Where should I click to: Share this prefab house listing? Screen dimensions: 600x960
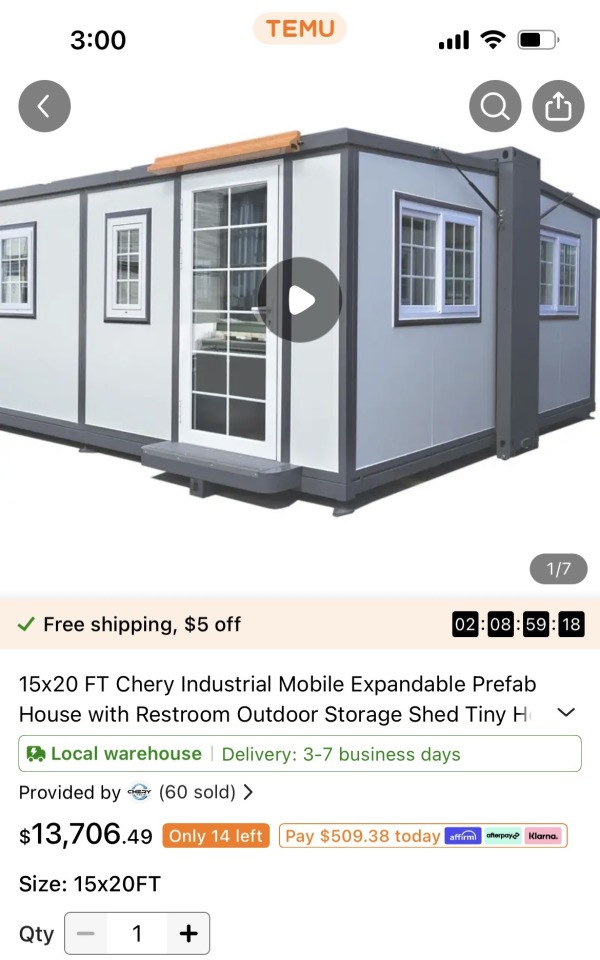click(x=558, y=106)
